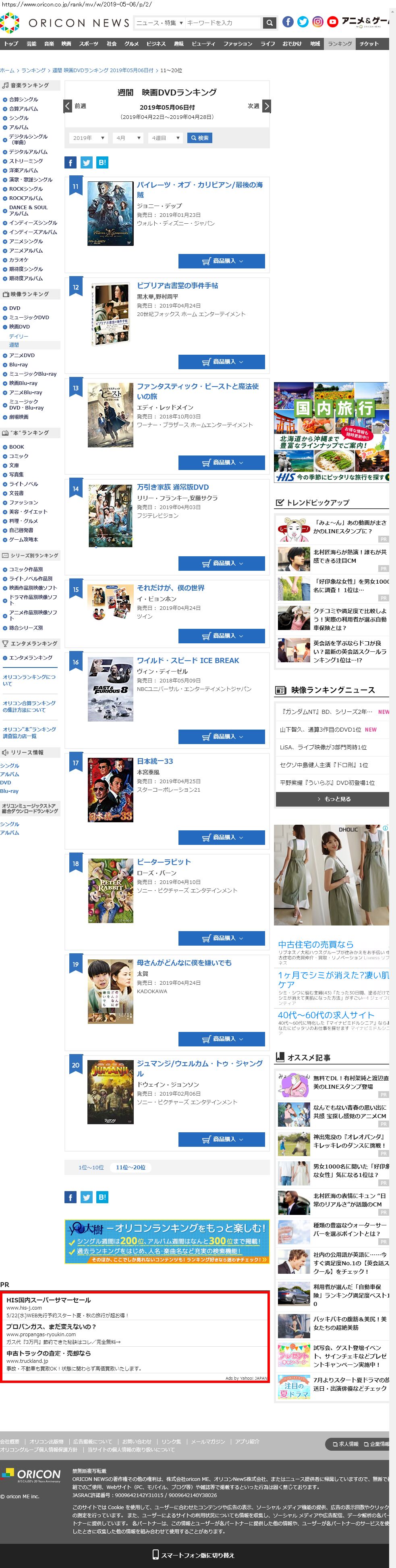The height and width of the screenshot is (1568, 396).
Task: Open the Twitter icon in the header
Action: 303,22
